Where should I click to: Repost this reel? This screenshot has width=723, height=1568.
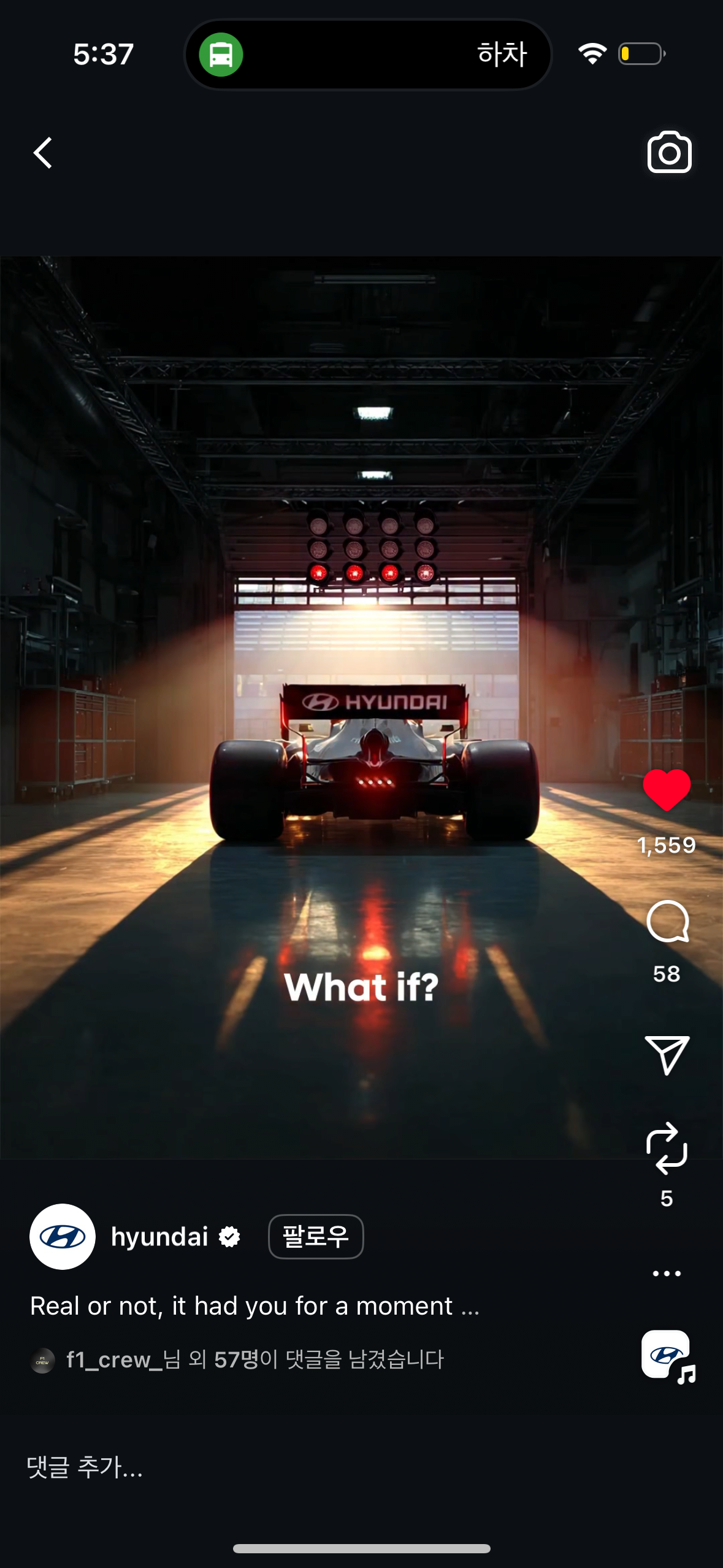click(x=667, y=1149)
